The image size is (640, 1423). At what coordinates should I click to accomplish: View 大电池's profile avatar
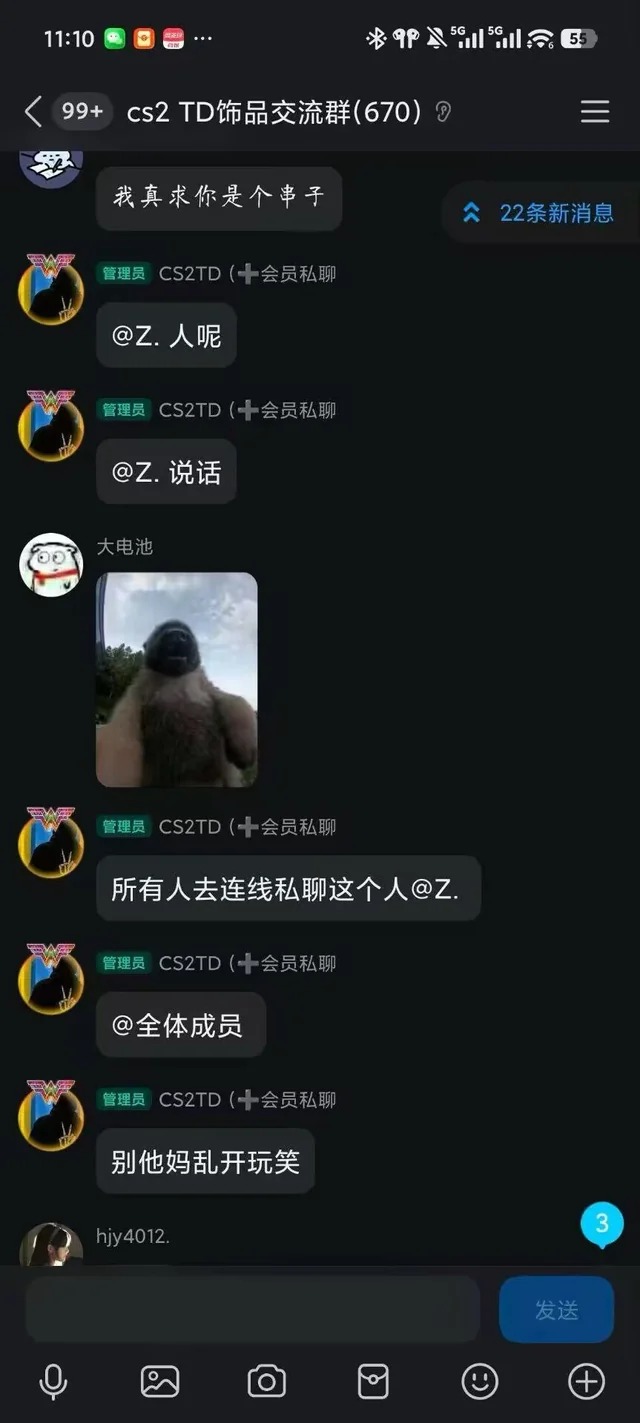51,564
